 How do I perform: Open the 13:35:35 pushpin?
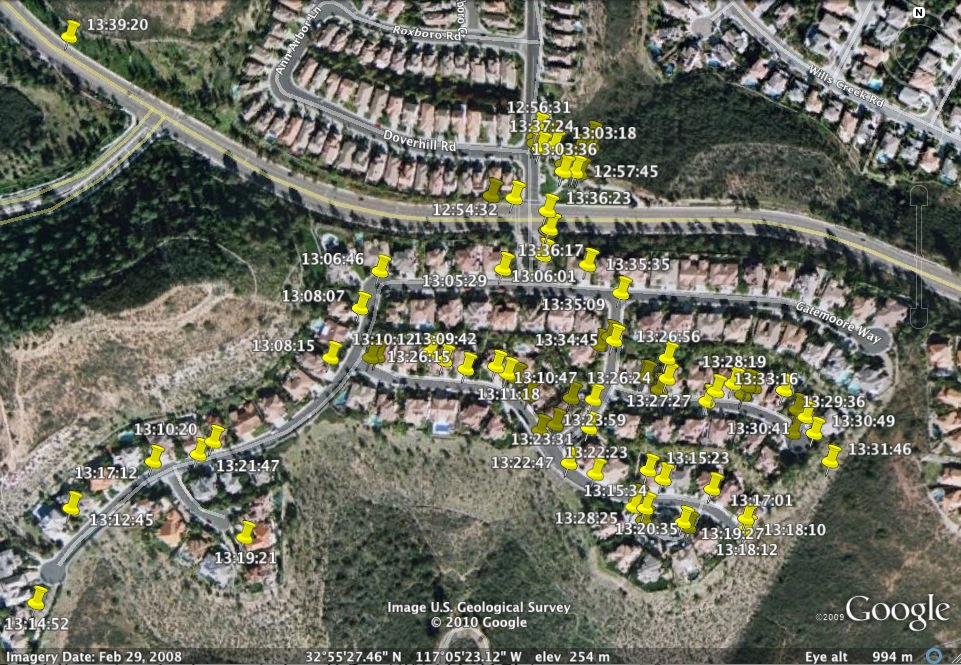[589, 260]
